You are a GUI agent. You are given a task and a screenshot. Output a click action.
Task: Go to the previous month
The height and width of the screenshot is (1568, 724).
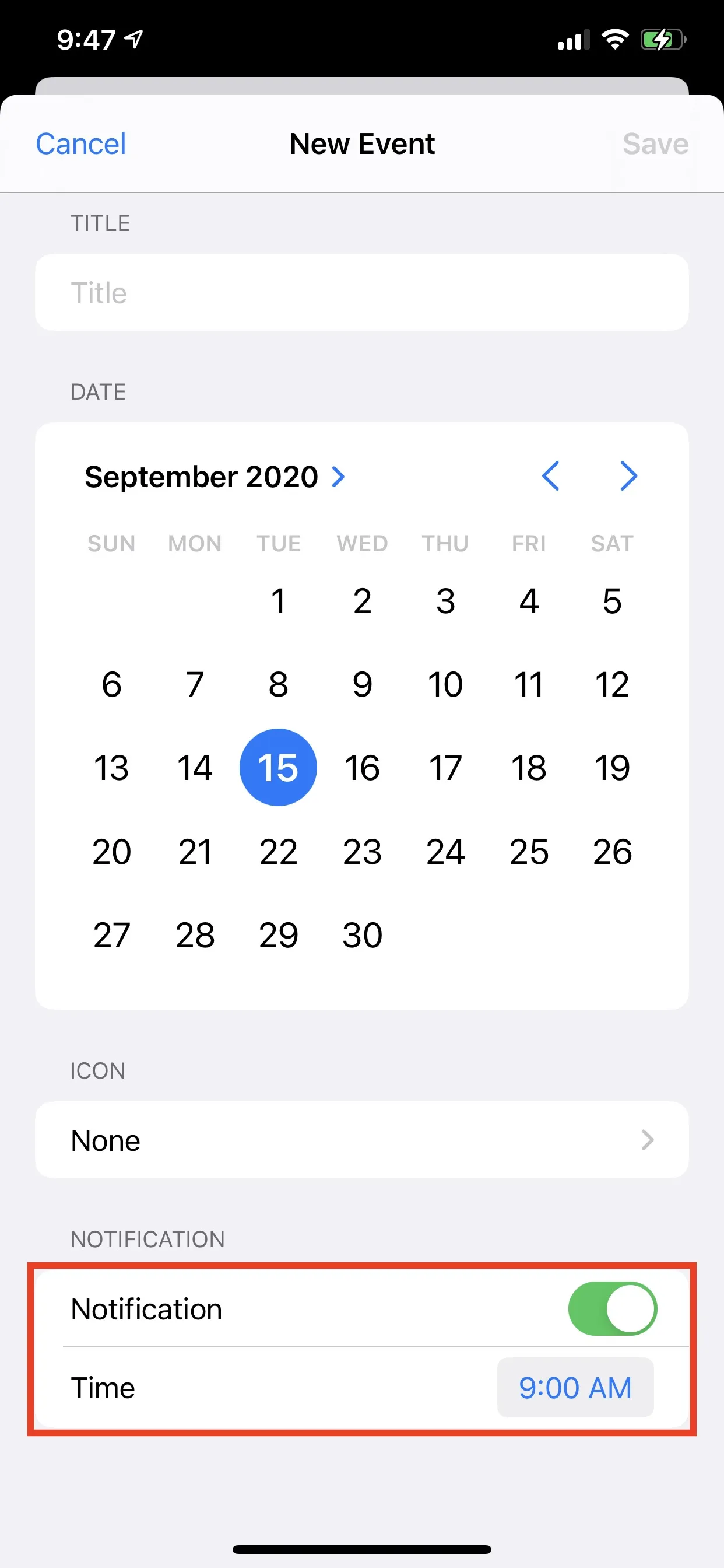coord(551,475)
